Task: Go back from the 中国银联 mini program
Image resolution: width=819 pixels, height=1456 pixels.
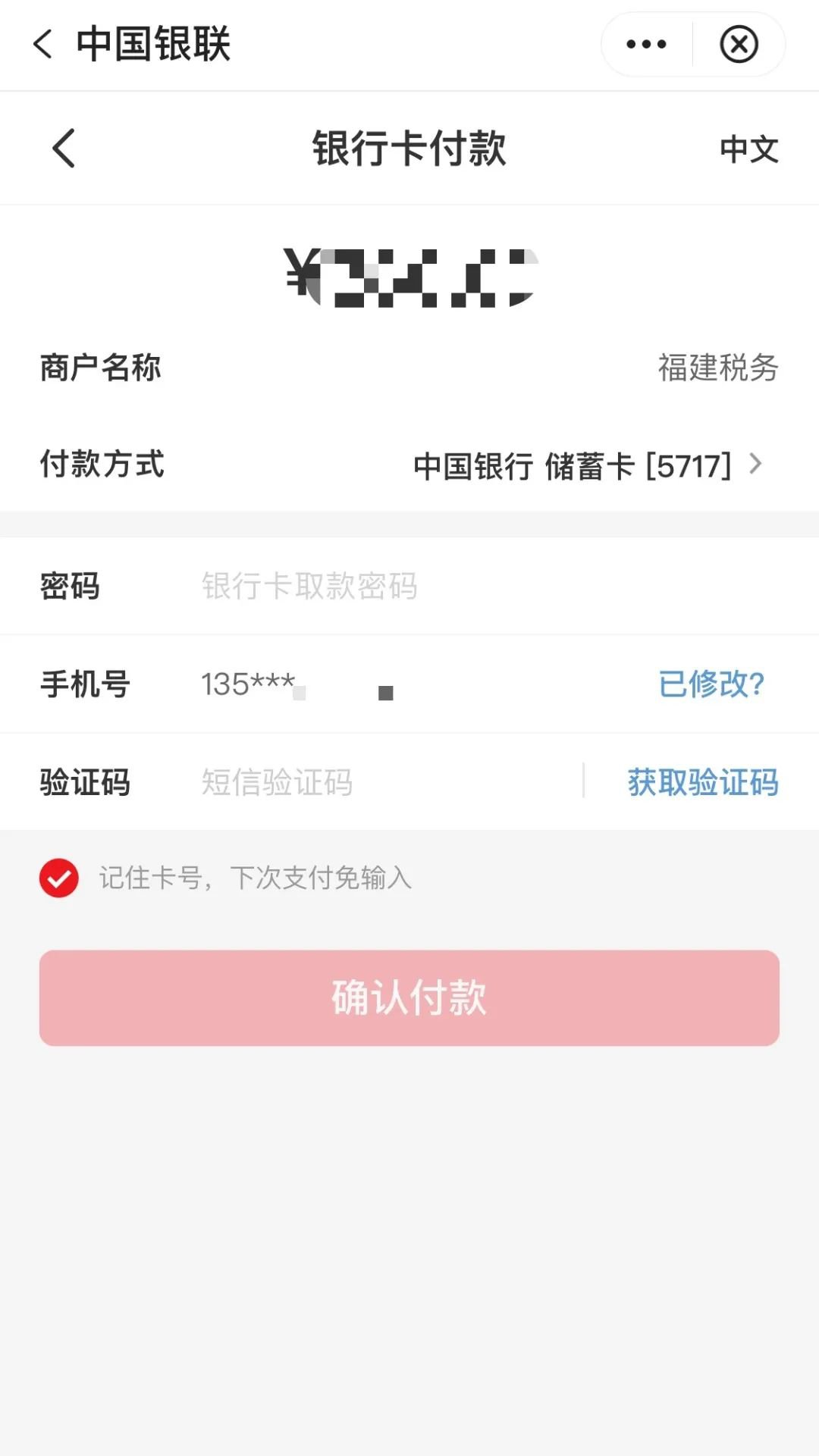Action: click(x=44, y=44)
